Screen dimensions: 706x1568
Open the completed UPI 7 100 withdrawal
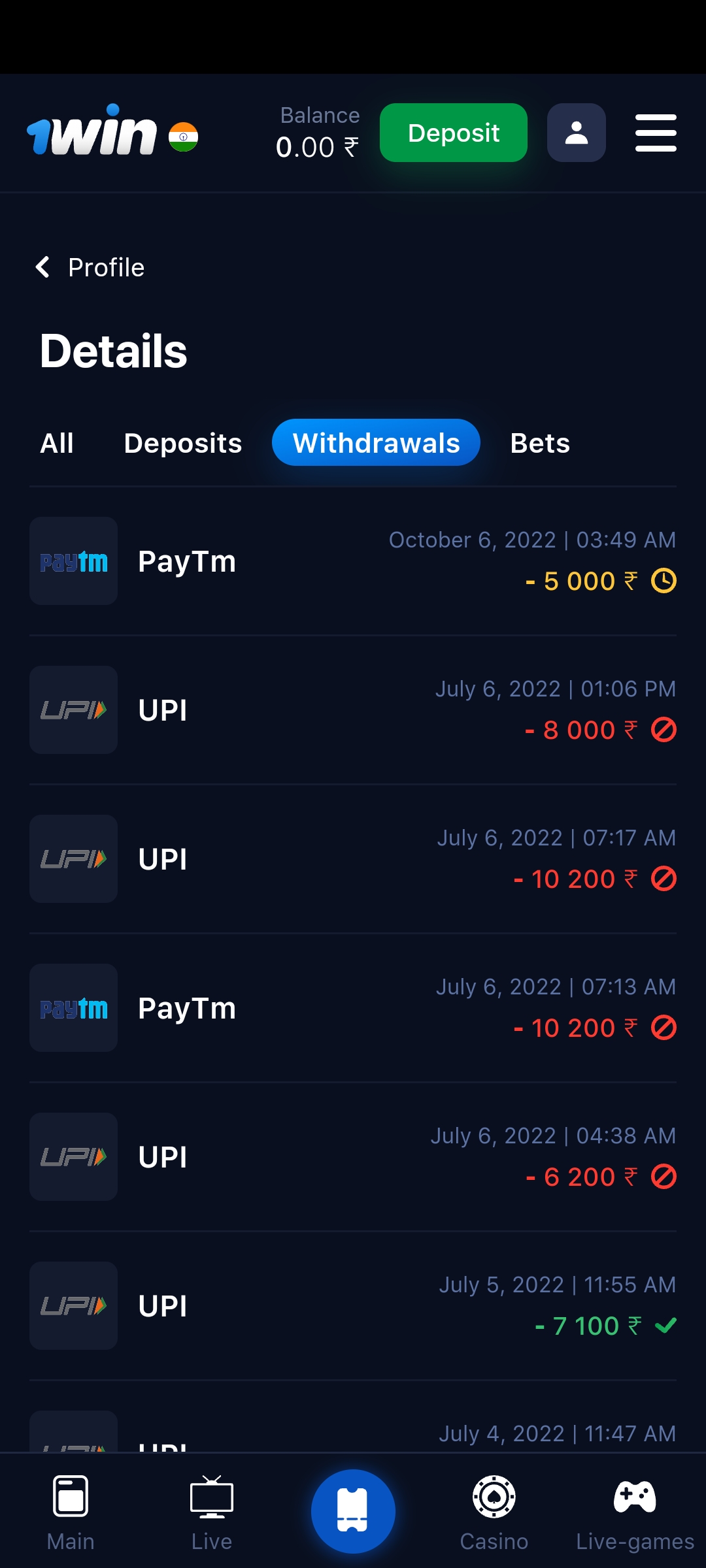pos(353,1306)
